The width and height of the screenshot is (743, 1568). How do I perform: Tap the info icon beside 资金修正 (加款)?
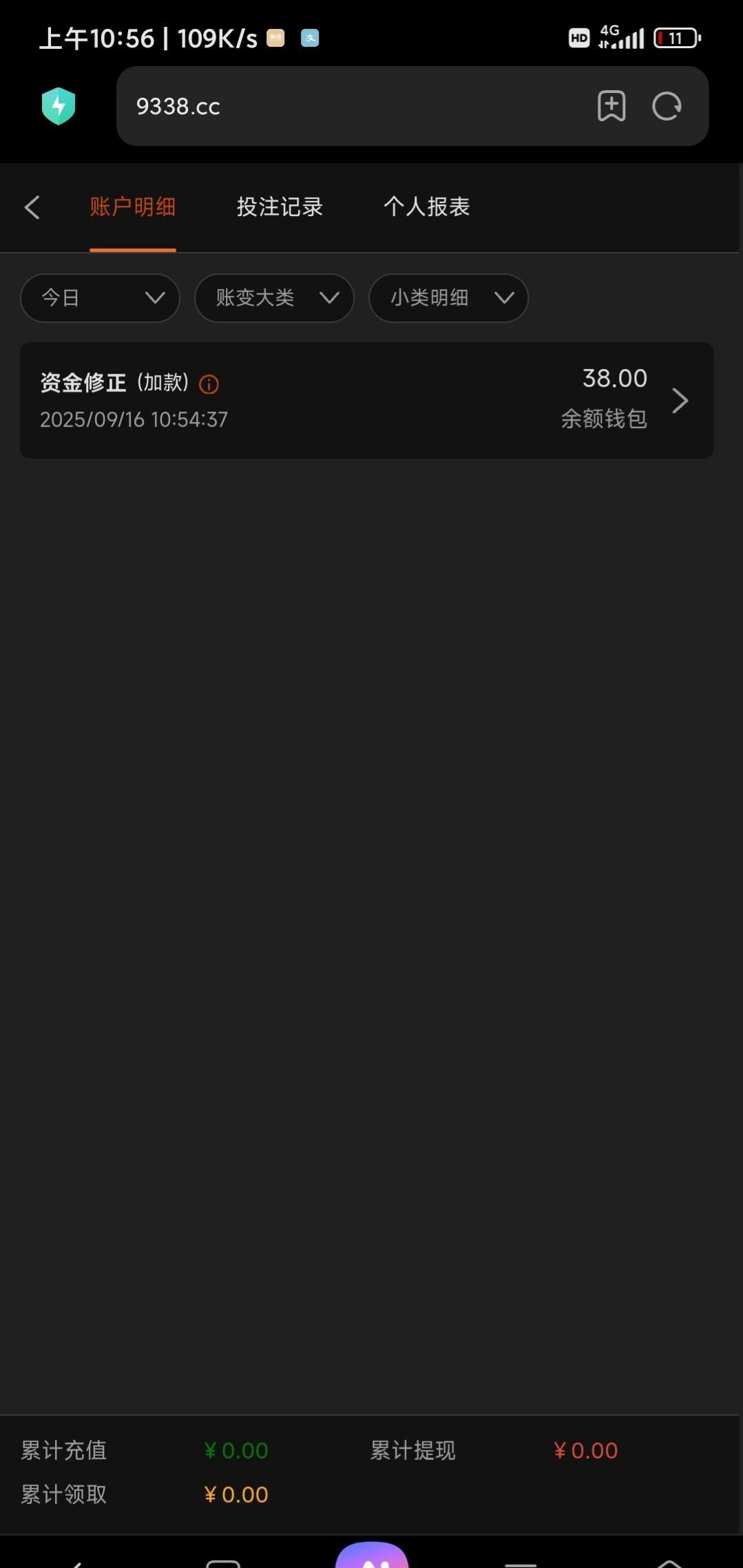209,384
